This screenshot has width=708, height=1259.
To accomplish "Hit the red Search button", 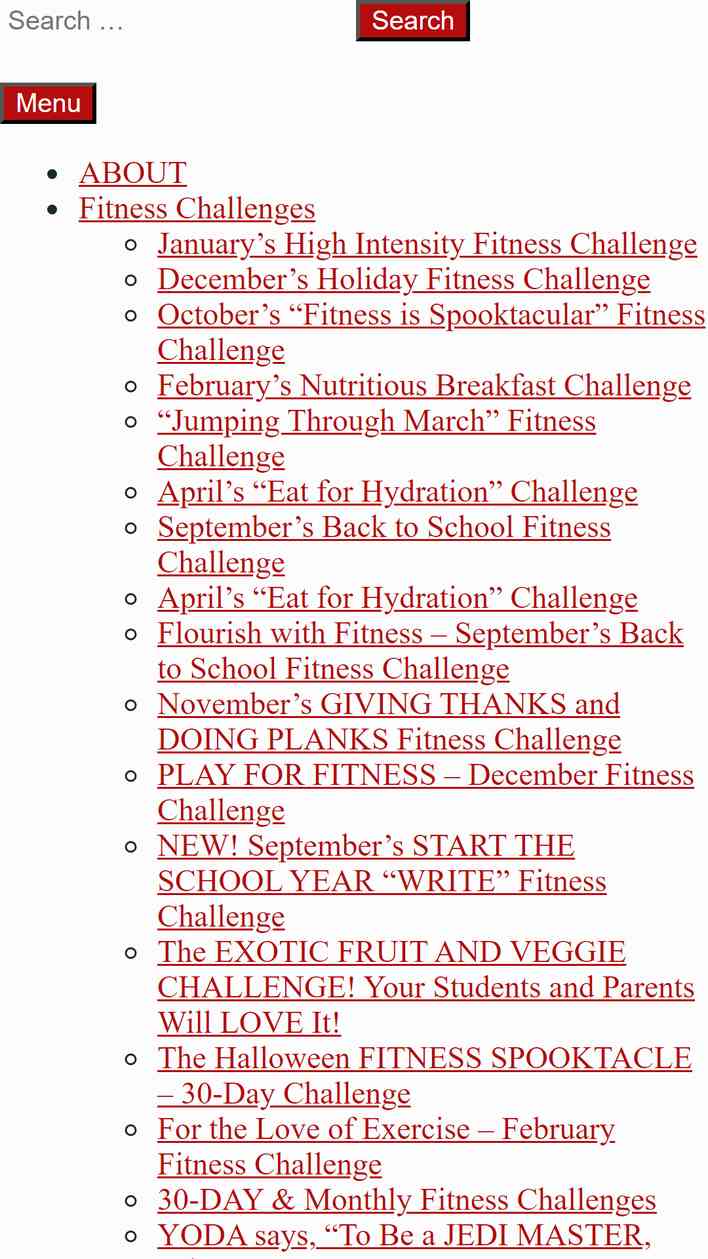I will coord(413,21).
